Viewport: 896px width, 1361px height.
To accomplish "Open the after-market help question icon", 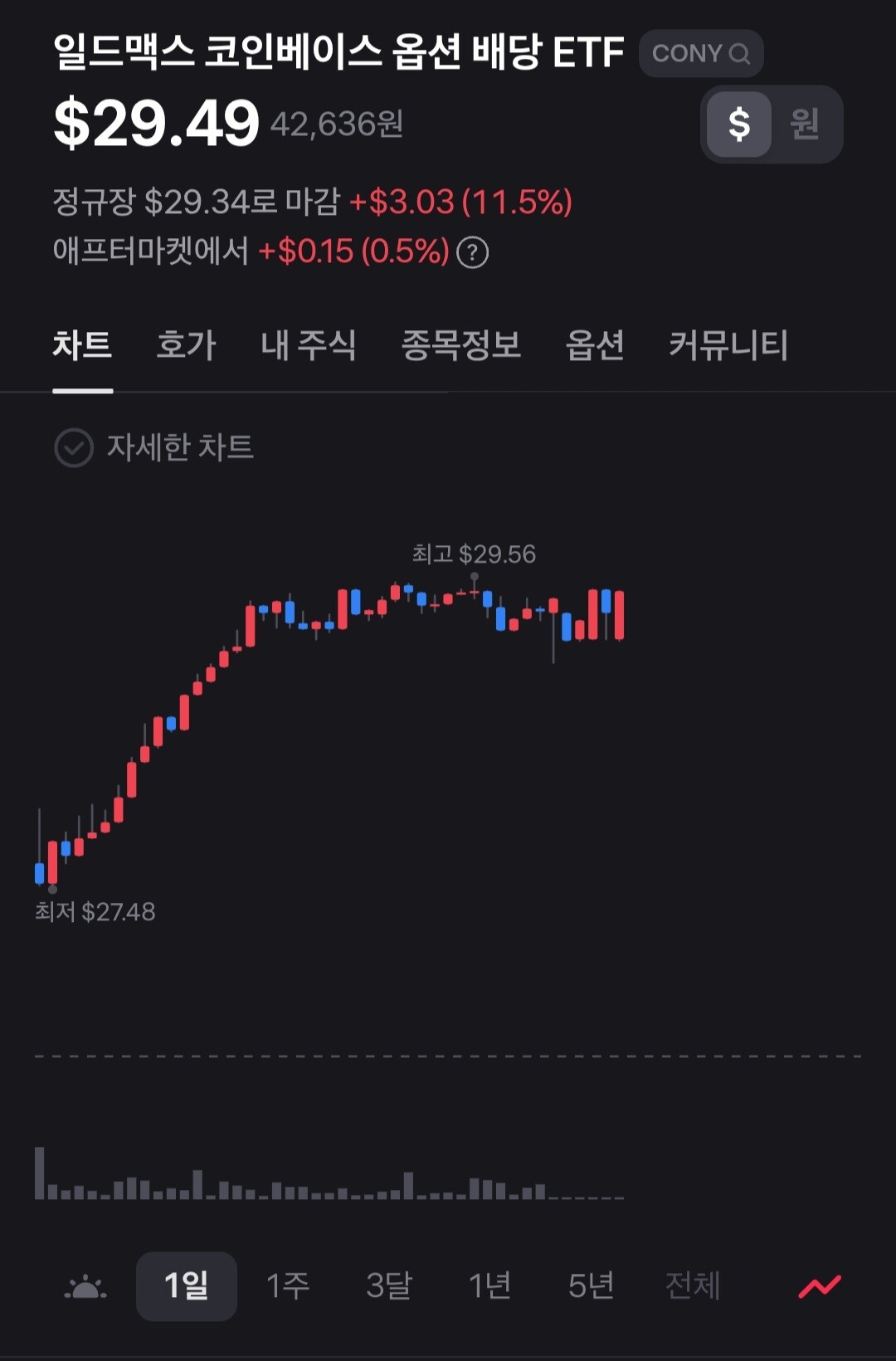I will pos(473,252).
